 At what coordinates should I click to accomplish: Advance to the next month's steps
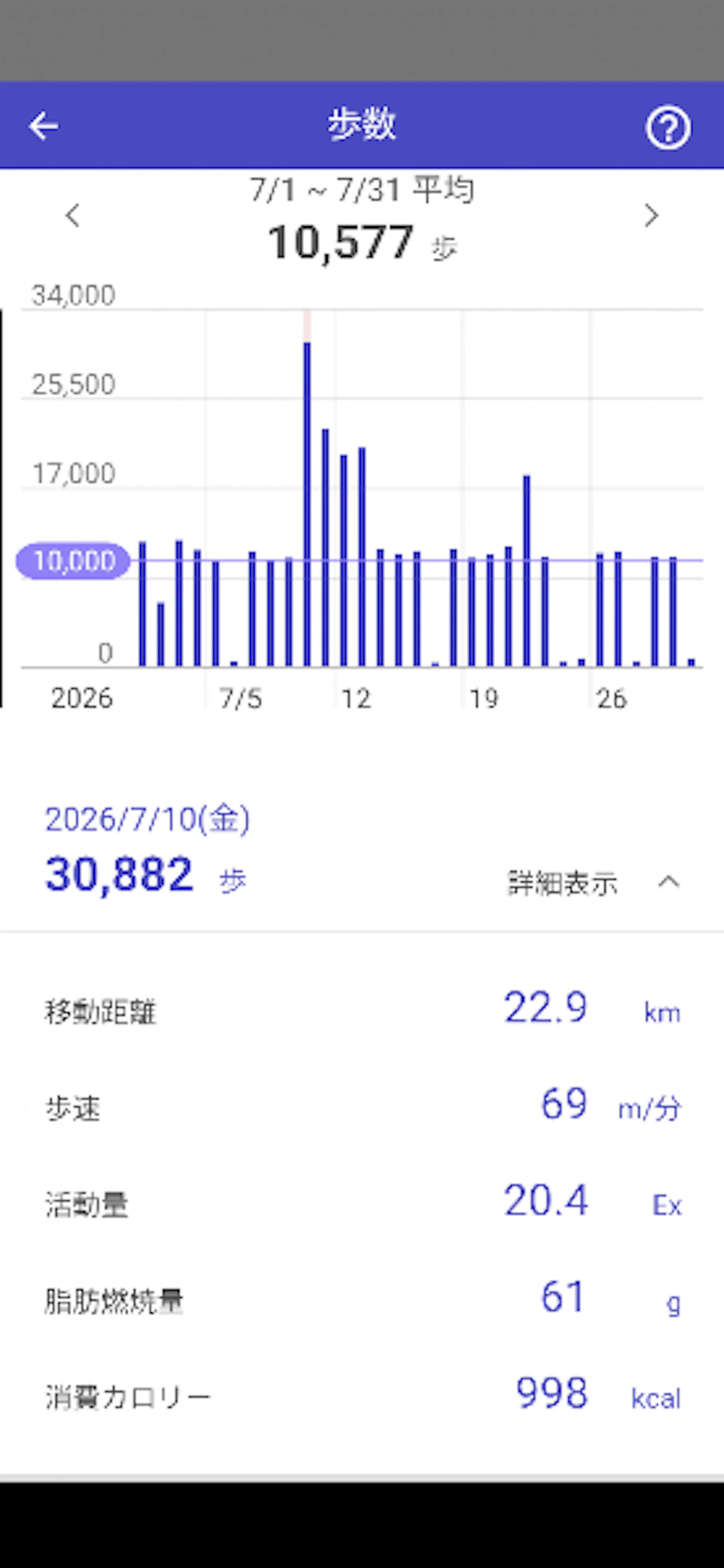coord(652,215)
